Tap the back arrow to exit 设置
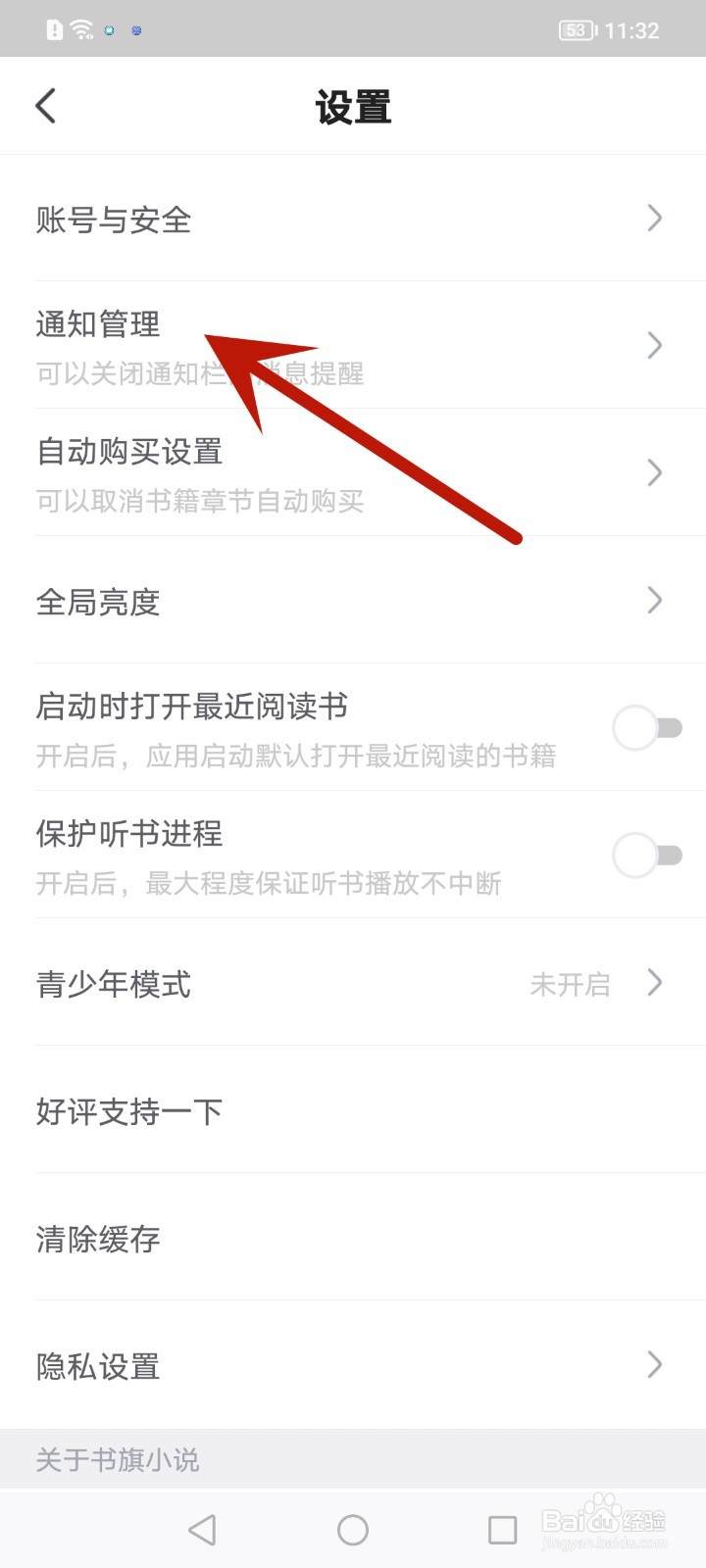706x1568 pixels. [44, 105]
